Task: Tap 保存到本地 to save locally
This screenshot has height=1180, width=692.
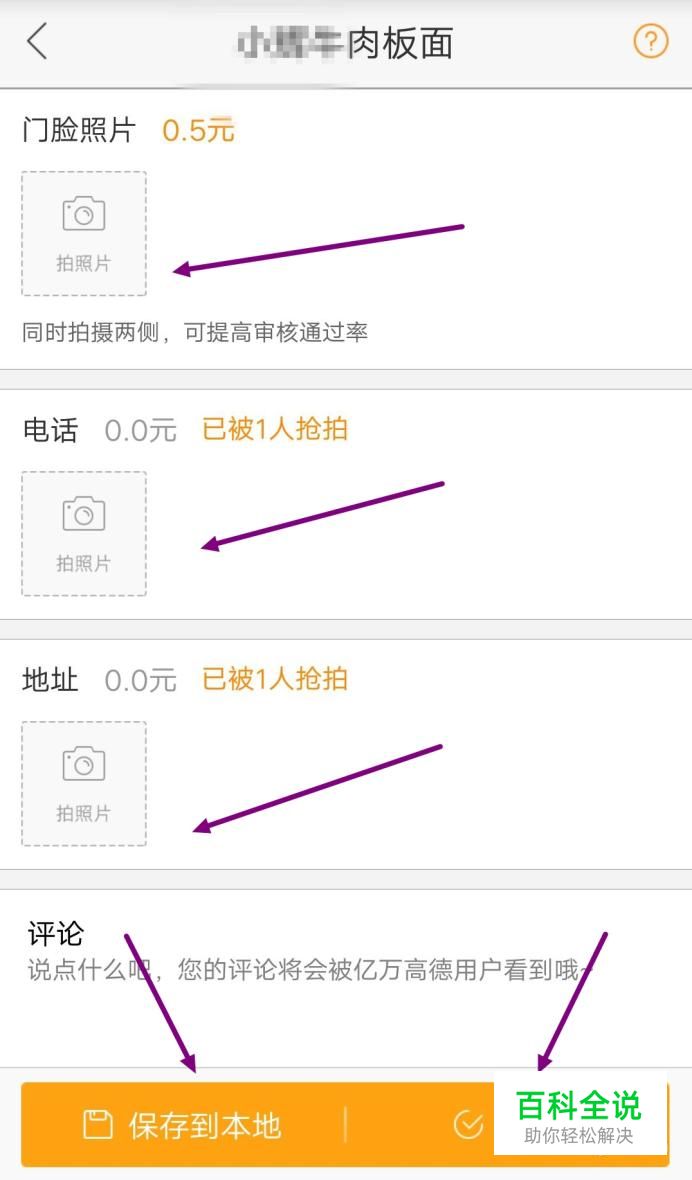Action: coord(183,1125)
